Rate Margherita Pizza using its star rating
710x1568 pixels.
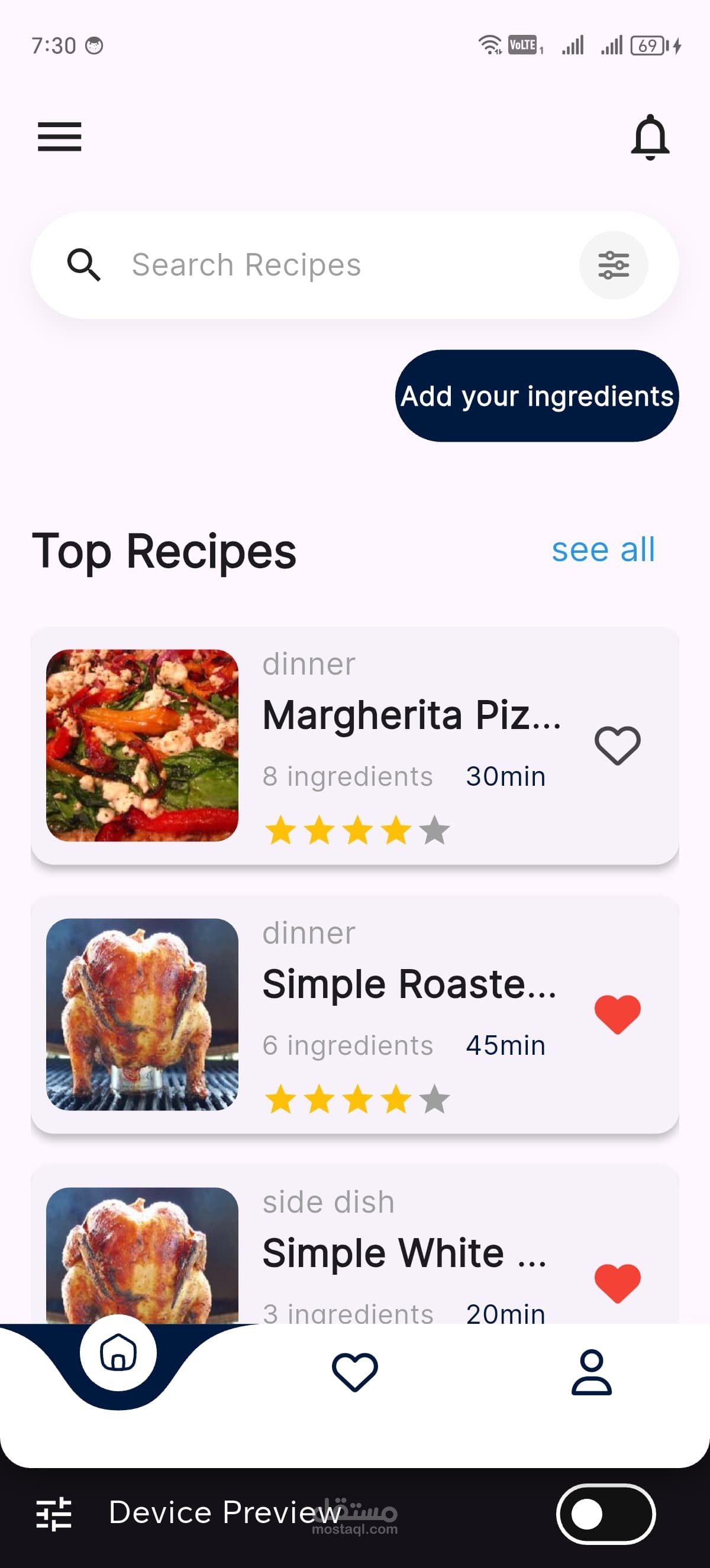pos(357,830)
